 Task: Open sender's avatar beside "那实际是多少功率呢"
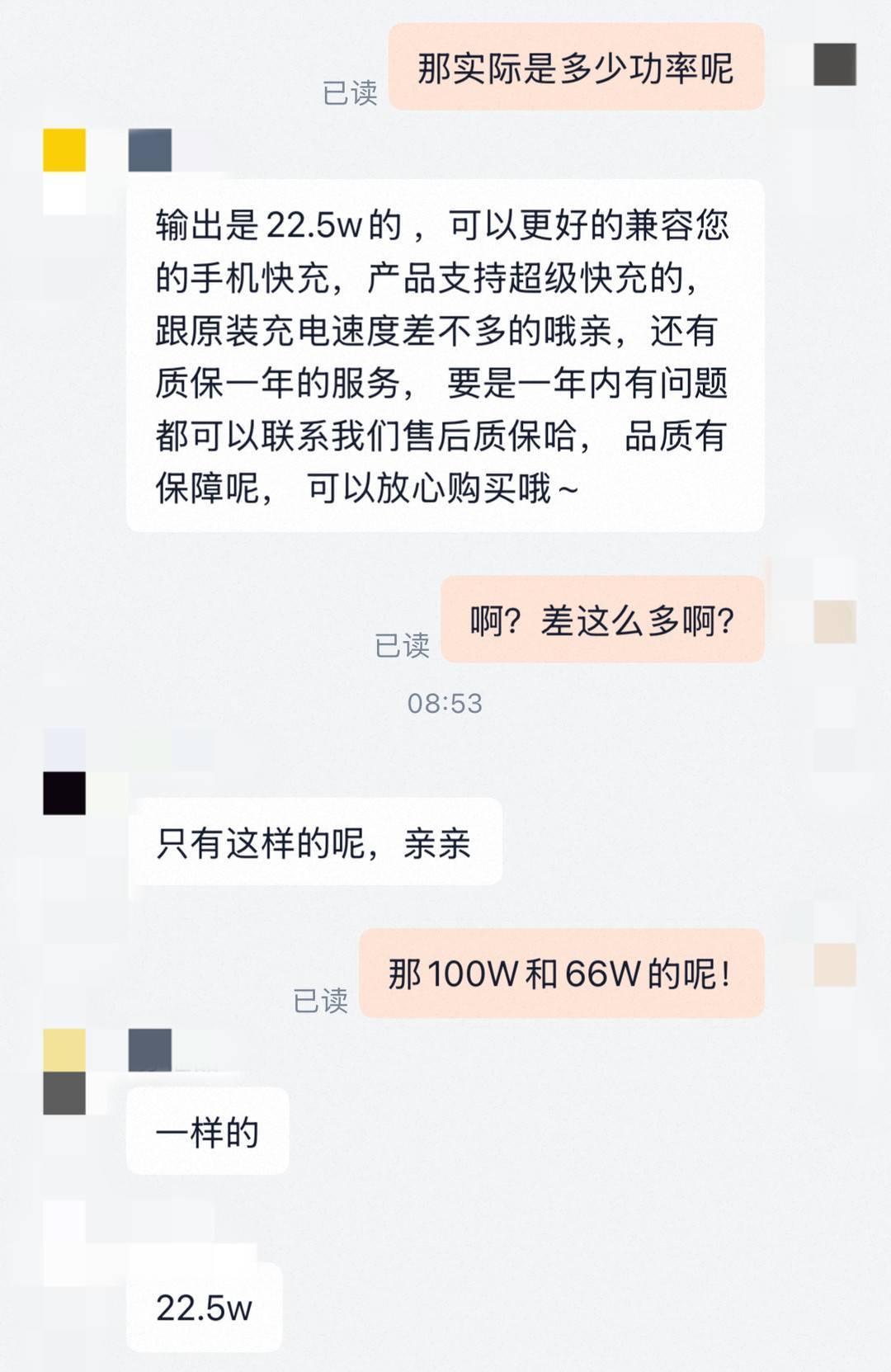tap(834, 64)
